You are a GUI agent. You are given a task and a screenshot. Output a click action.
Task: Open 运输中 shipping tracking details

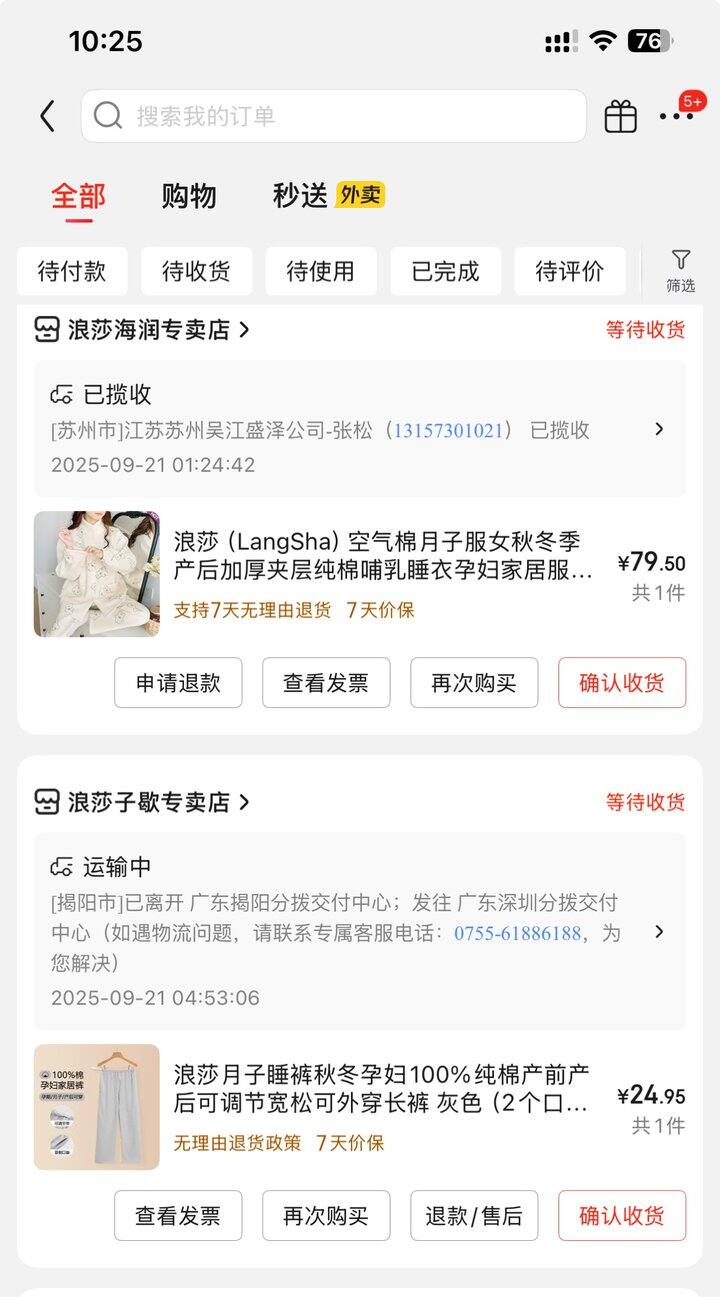pyautogui.click(x=360, y=931)
